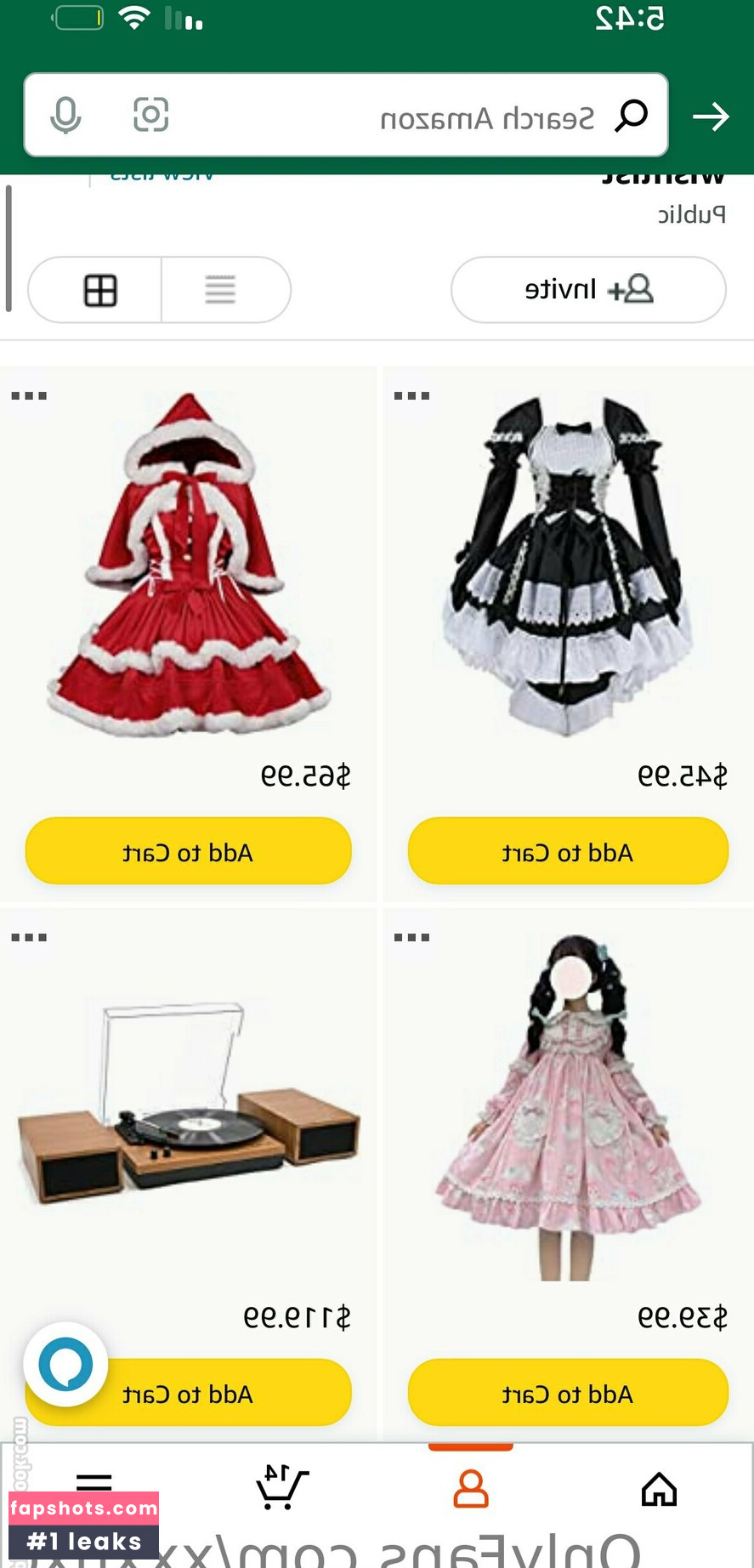Go to the Home tab
Screen dimensions: 754x1568
point(659,1490)
